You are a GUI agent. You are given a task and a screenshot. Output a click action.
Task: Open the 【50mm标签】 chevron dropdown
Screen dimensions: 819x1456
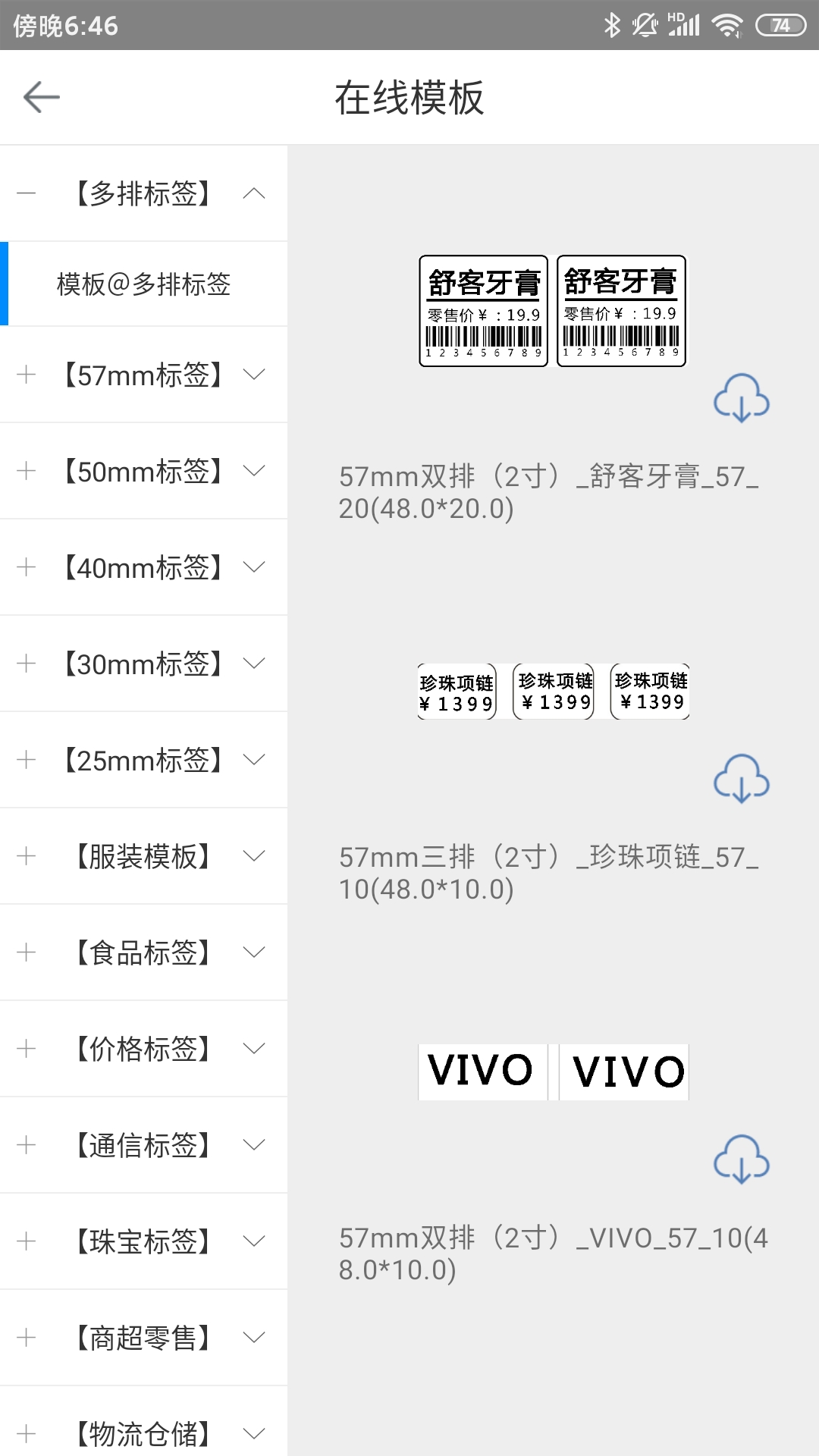[253, 472]
